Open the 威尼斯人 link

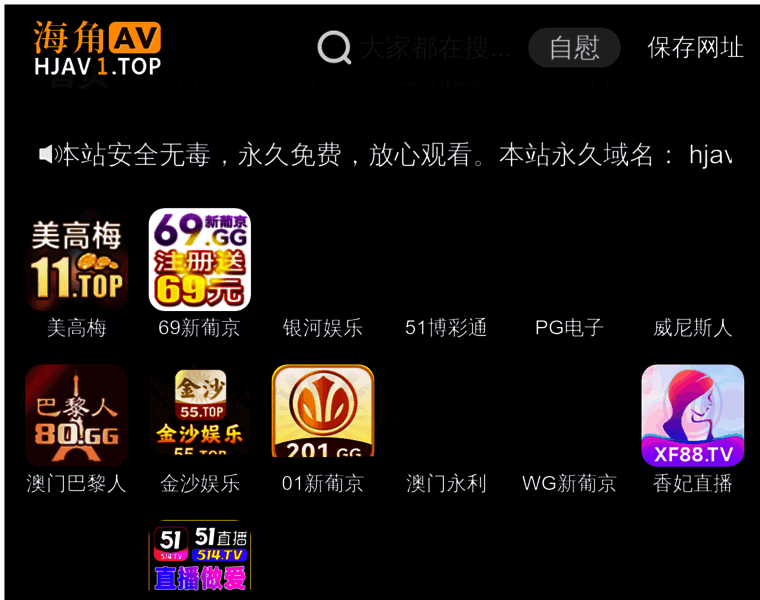[692, 327]
